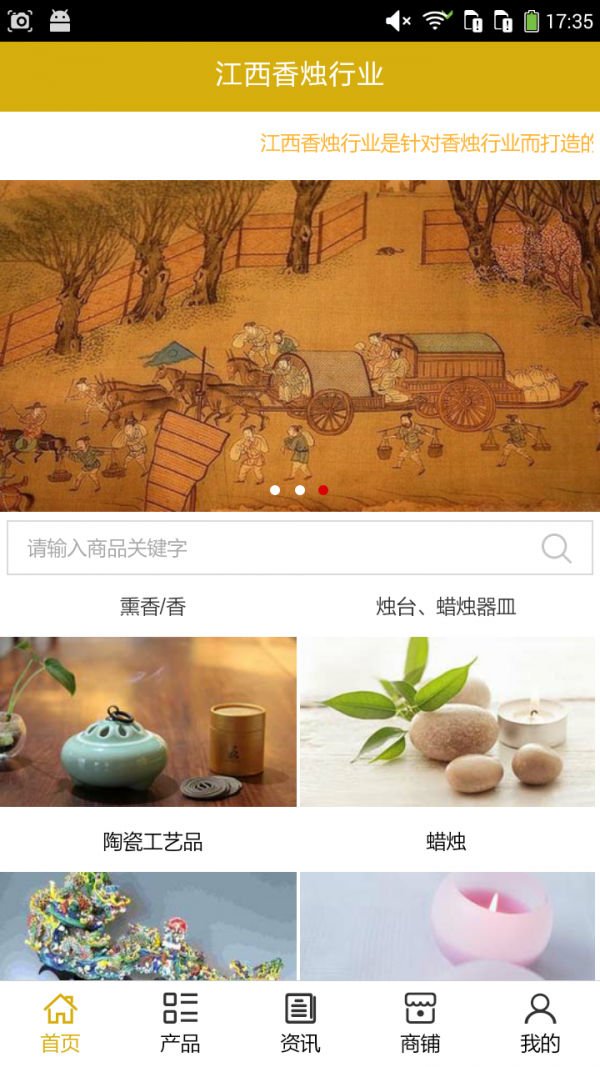The width and height of the screenshot is (600, 1067).
Task: Open the 熏香/香 category image
Action: click(x=148, y=722)
